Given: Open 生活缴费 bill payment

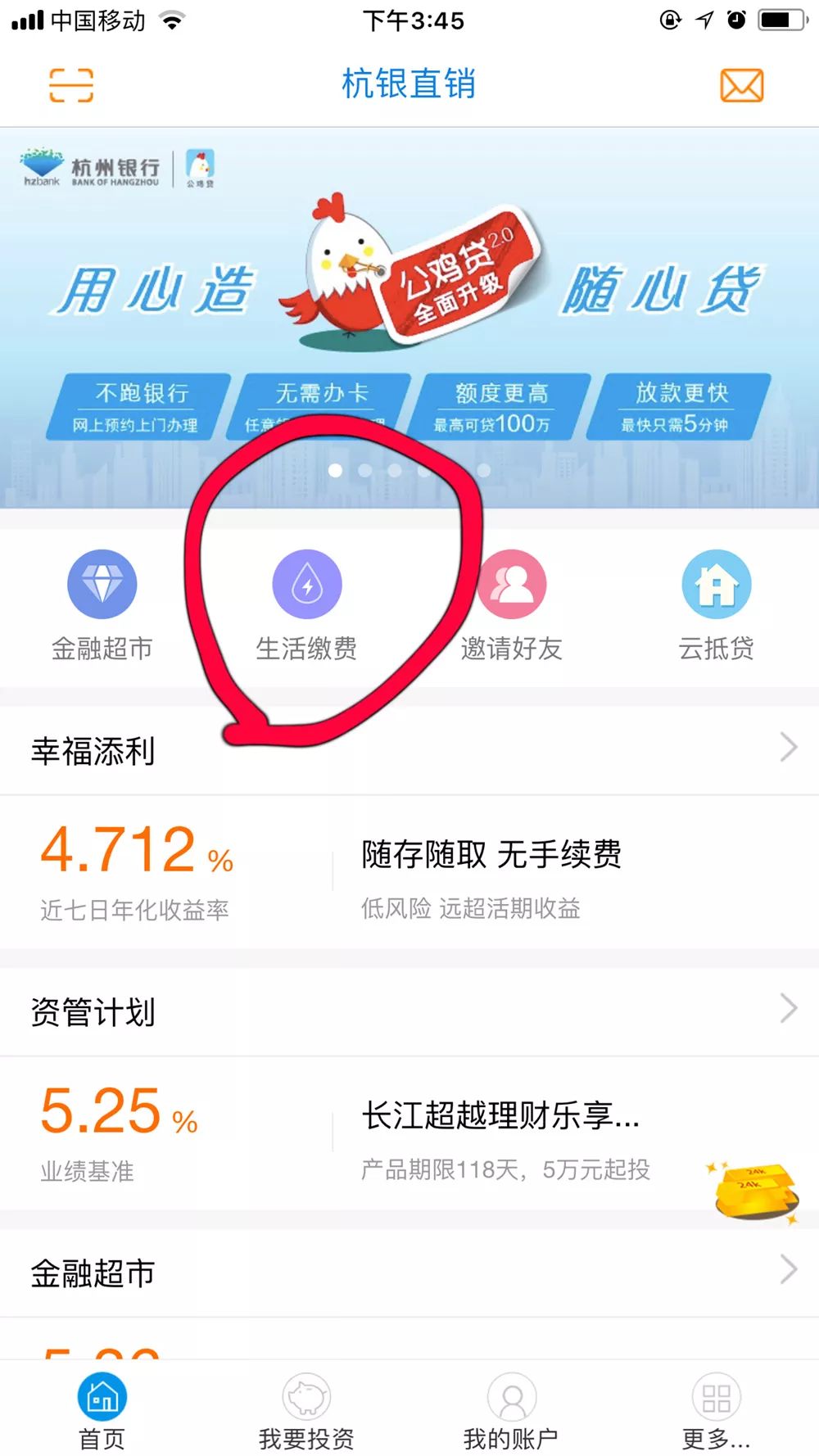Looking at the screenshot, I should pos(306,604).
